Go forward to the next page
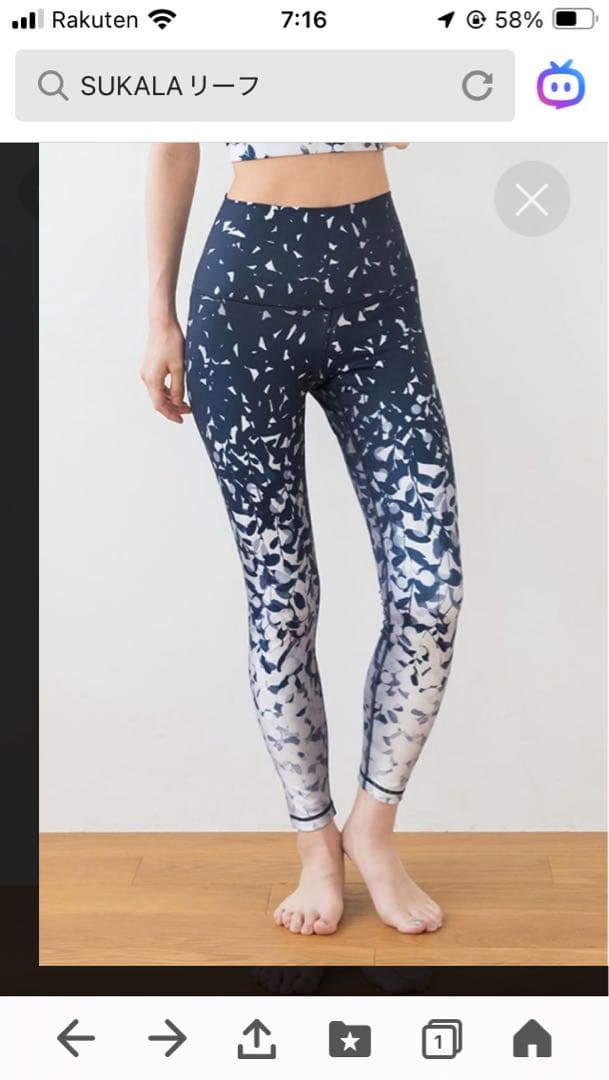This screenshot has width=609, height=1080. tap(167, 1040)
